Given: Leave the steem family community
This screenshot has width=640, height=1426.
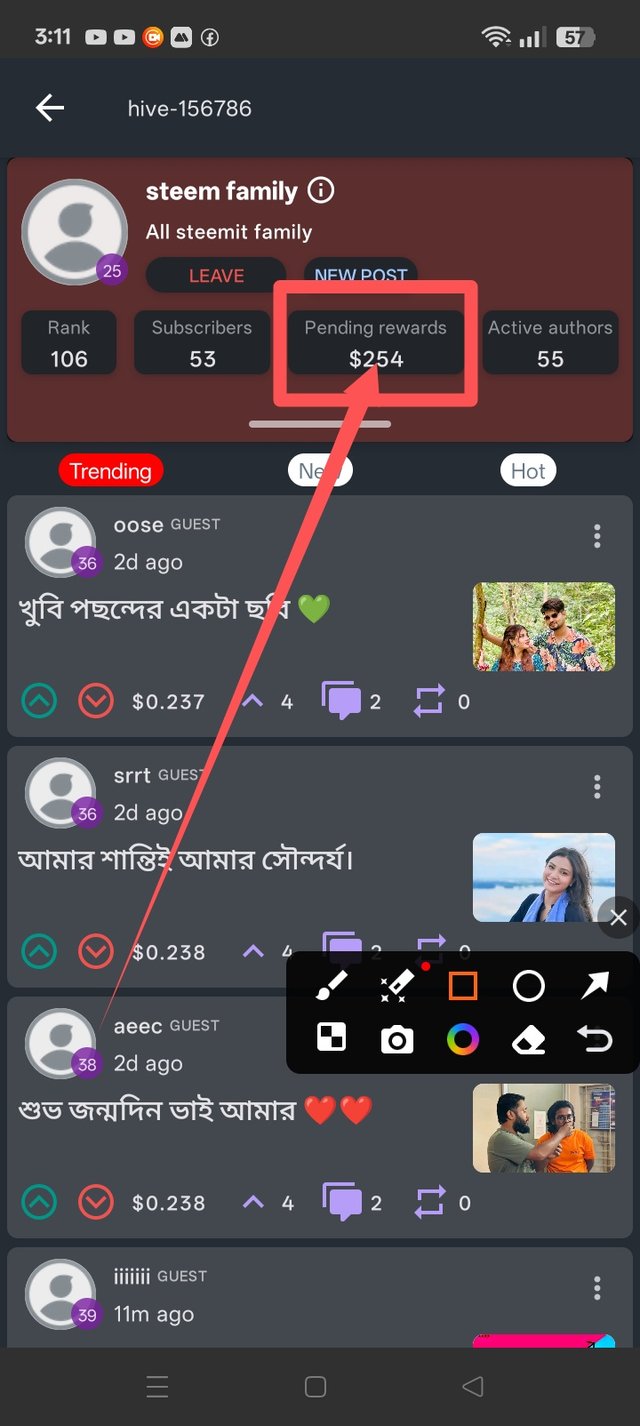Looking at the screenshot, I should point(216,275).
